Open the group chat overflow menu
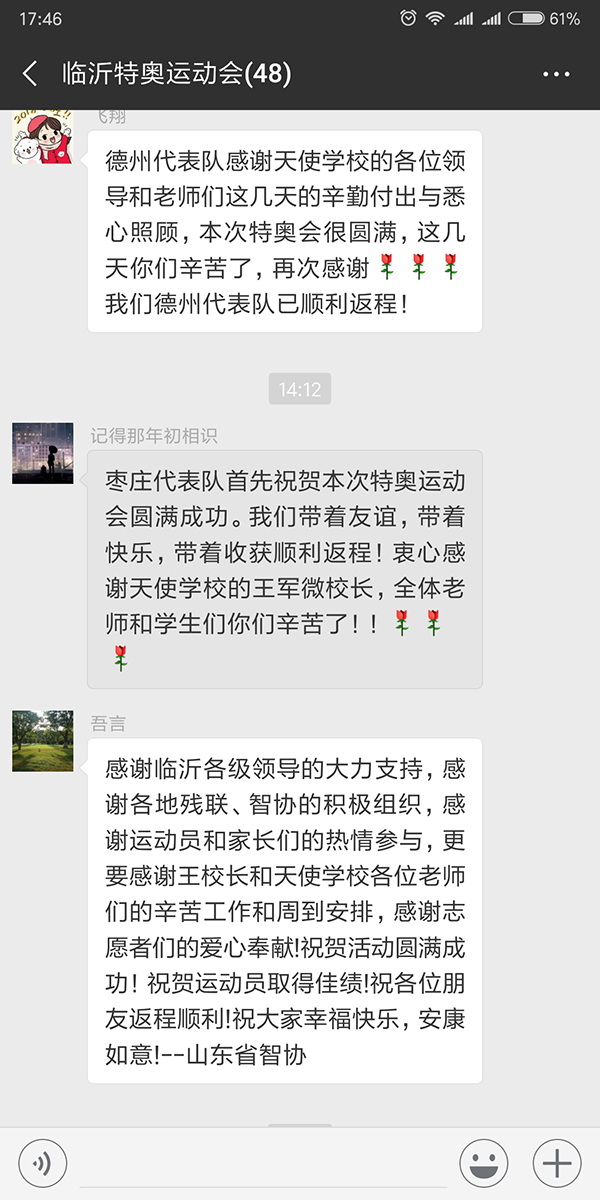Image resolution: width=600 pixels, height=1200 pixels. point(556,75)
